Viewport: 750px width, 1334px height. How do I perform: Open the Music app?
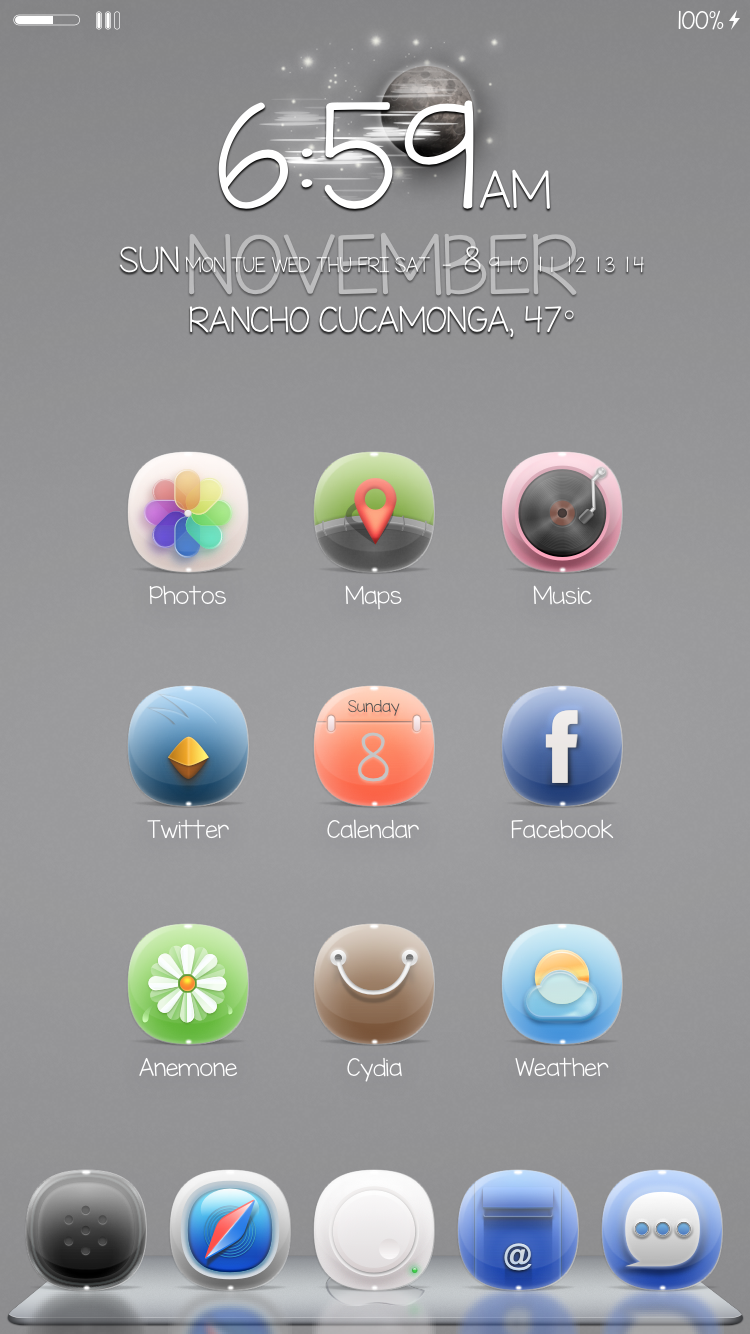tap(562, 512)
